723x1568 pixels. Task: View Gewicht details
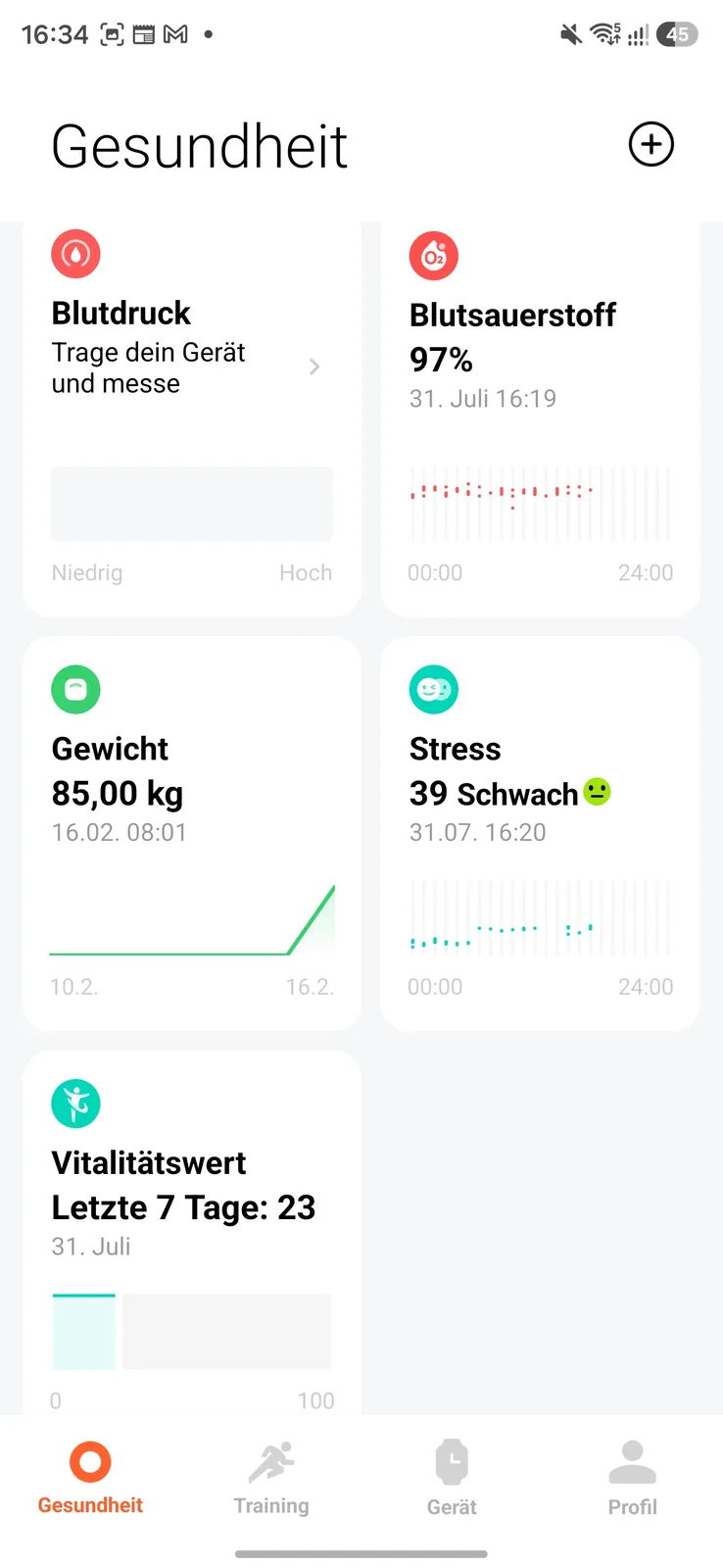[x=192, y=834]
